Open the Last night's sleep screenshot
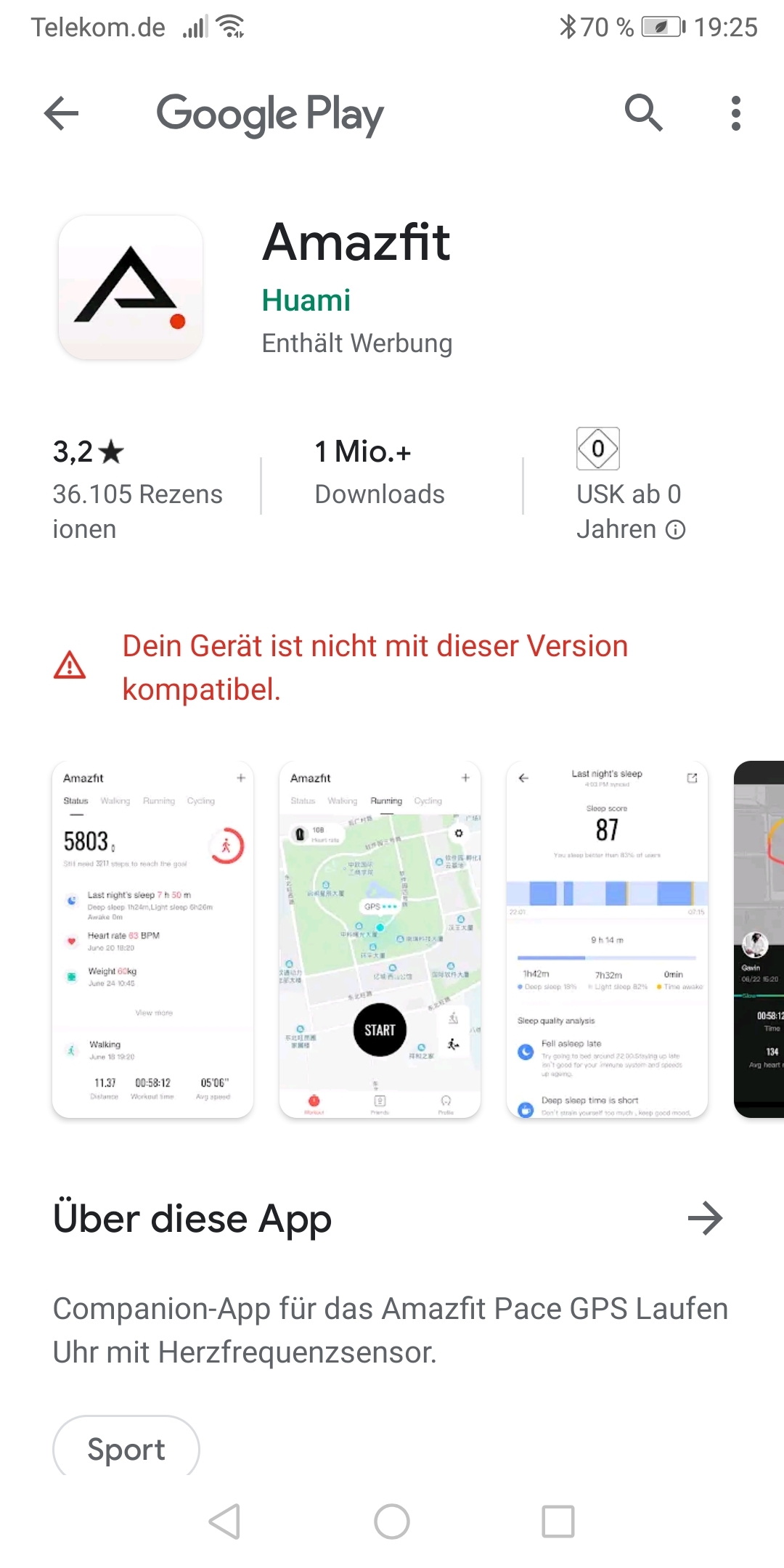This screenshot has height=1568, width=784. [607, 939]
